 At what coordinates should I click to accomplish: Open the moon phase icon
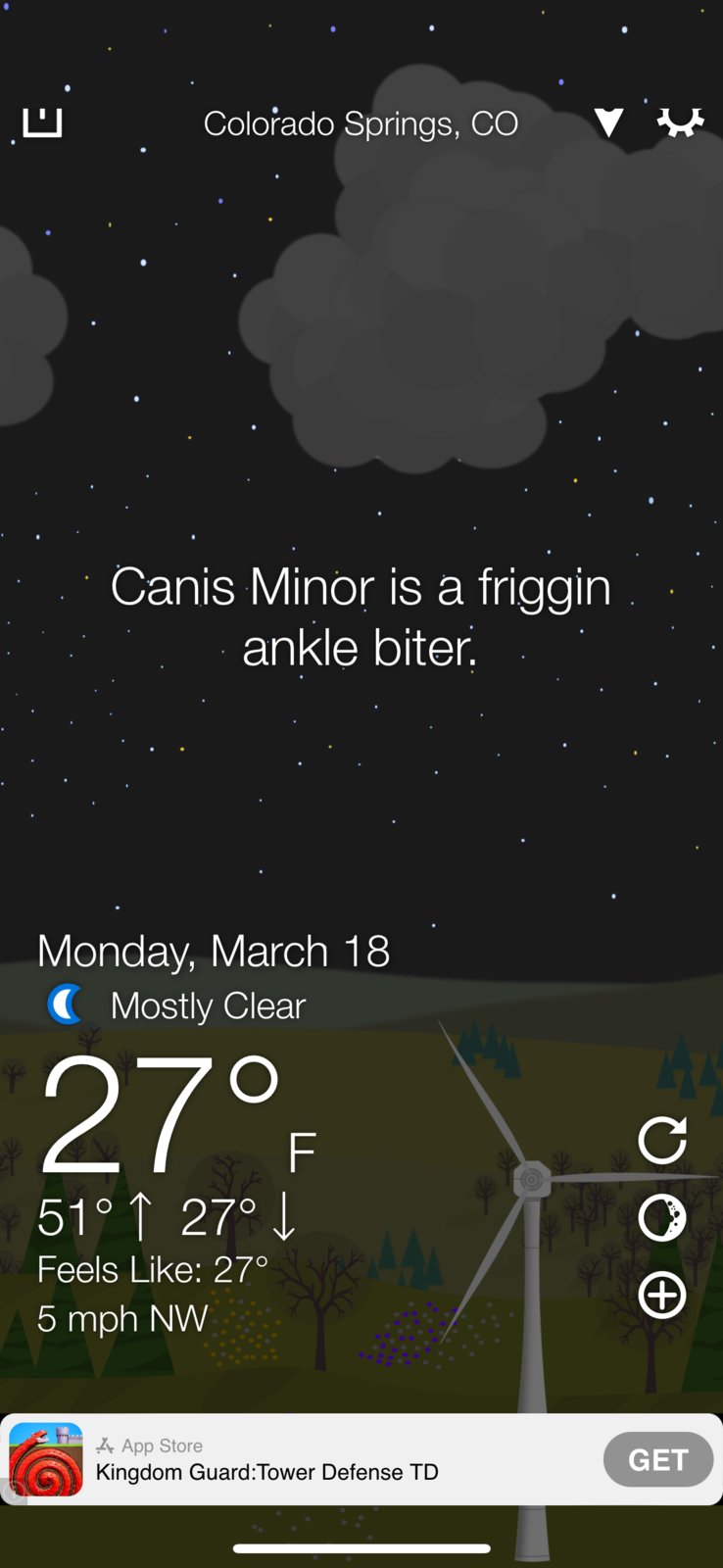point(662,1218)
